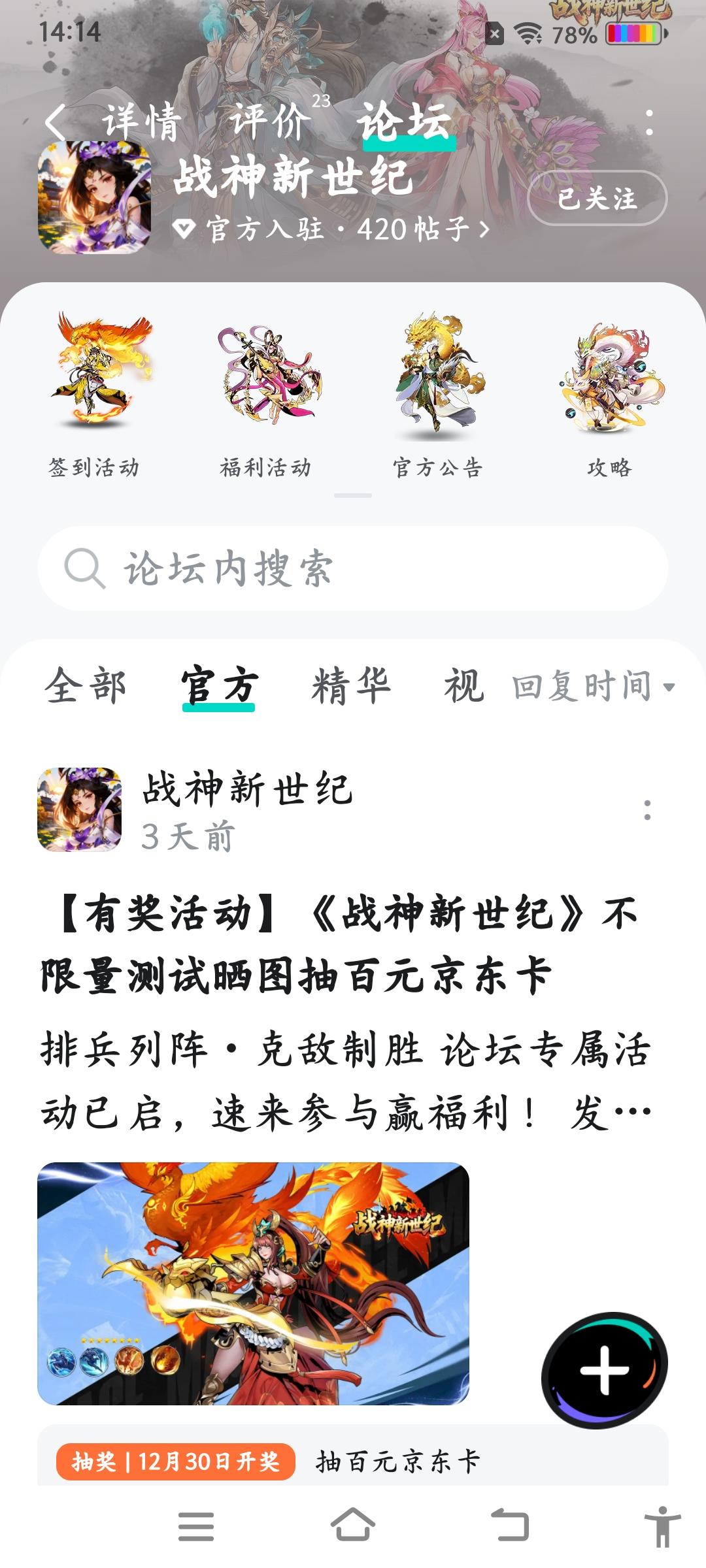Image resolution: width=706 pixels, height=1568 pixels.
Task: Tap the 已关注 follow button
Action: click(x=596, y=198)
